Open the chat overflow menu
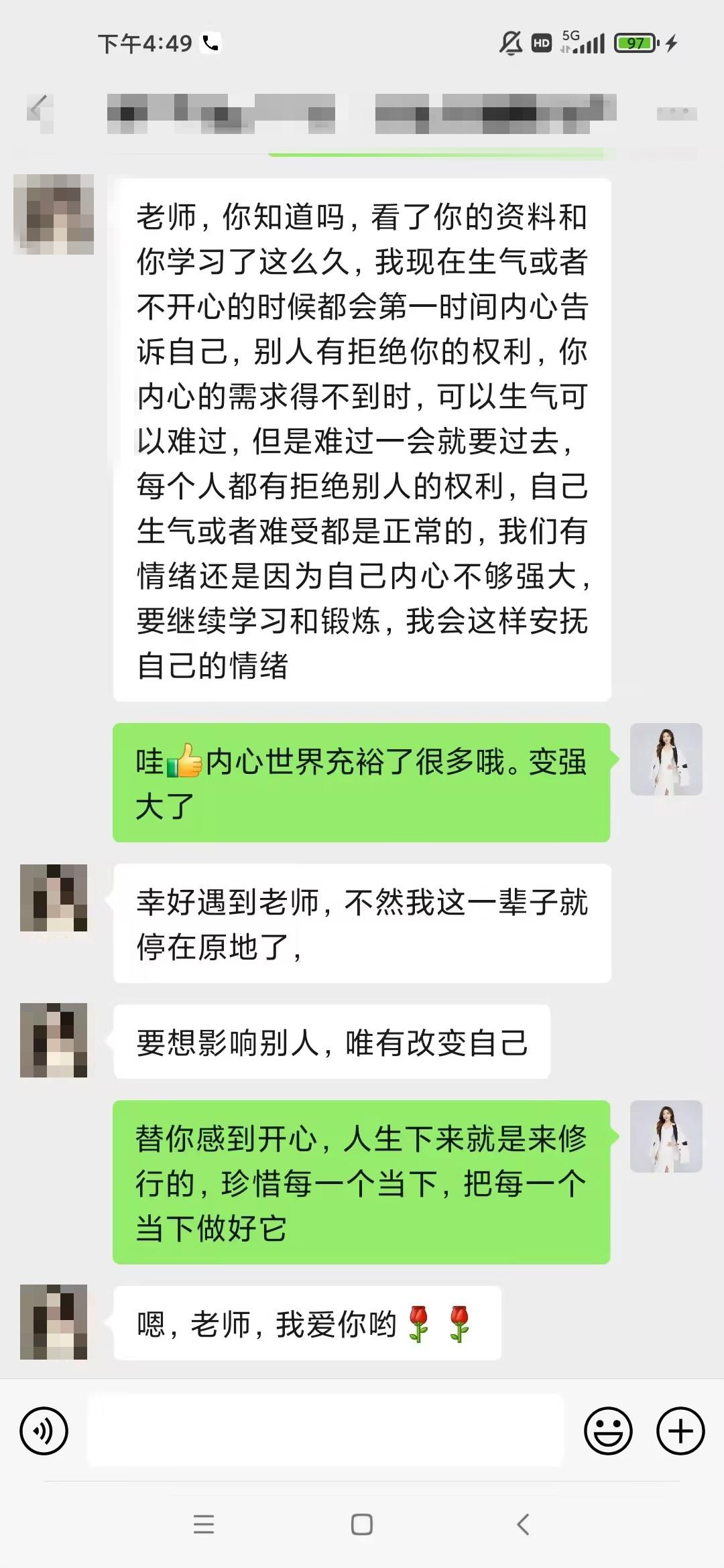The width and height of the screenshot is (724, 1568). tap(676, 112)
